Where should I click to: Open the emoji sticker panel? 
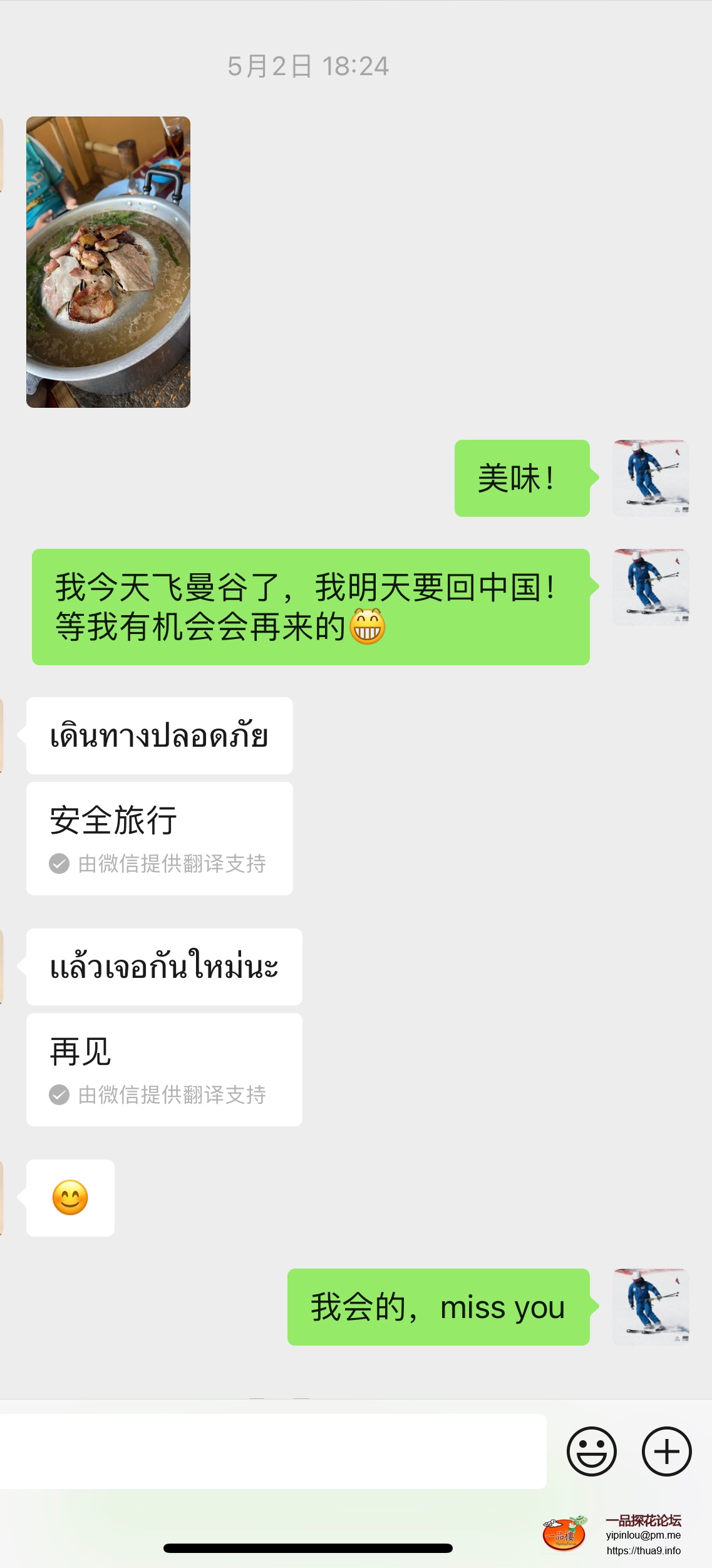pyautogui.click(x=591, y=1451)
